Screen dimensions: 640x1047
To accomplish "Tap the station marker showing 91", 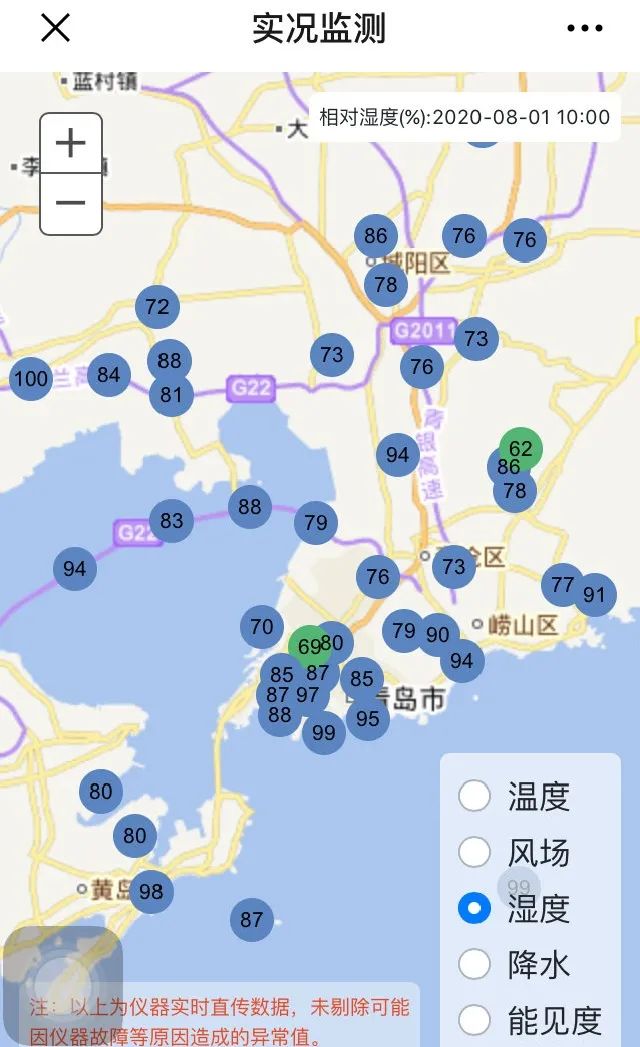I will 594,594.
